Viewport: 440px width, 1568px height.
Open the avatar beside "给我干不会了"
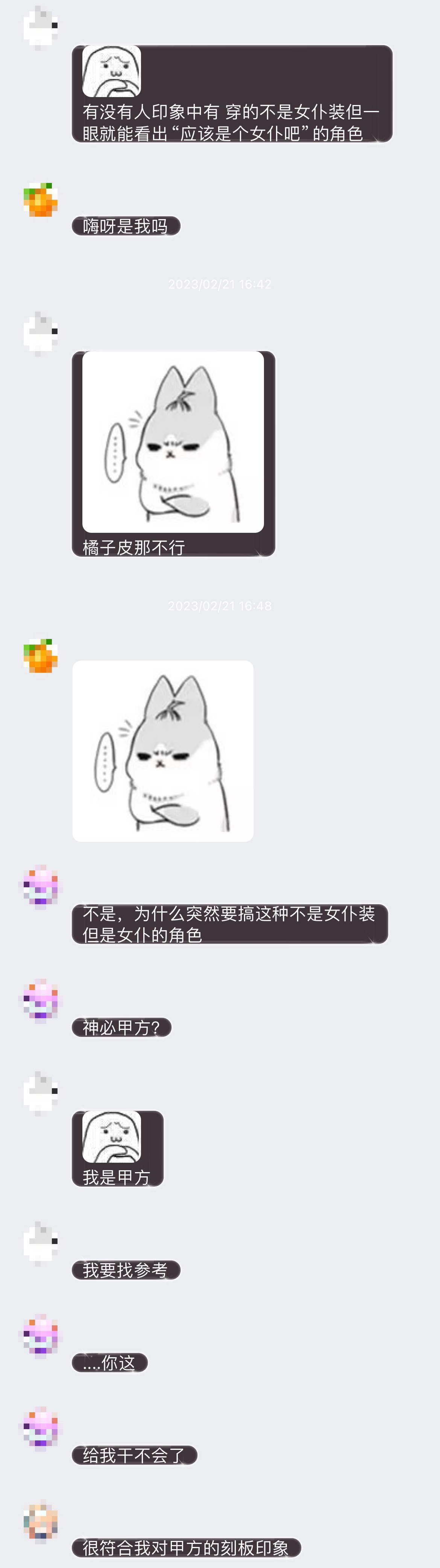[41, 1427]
